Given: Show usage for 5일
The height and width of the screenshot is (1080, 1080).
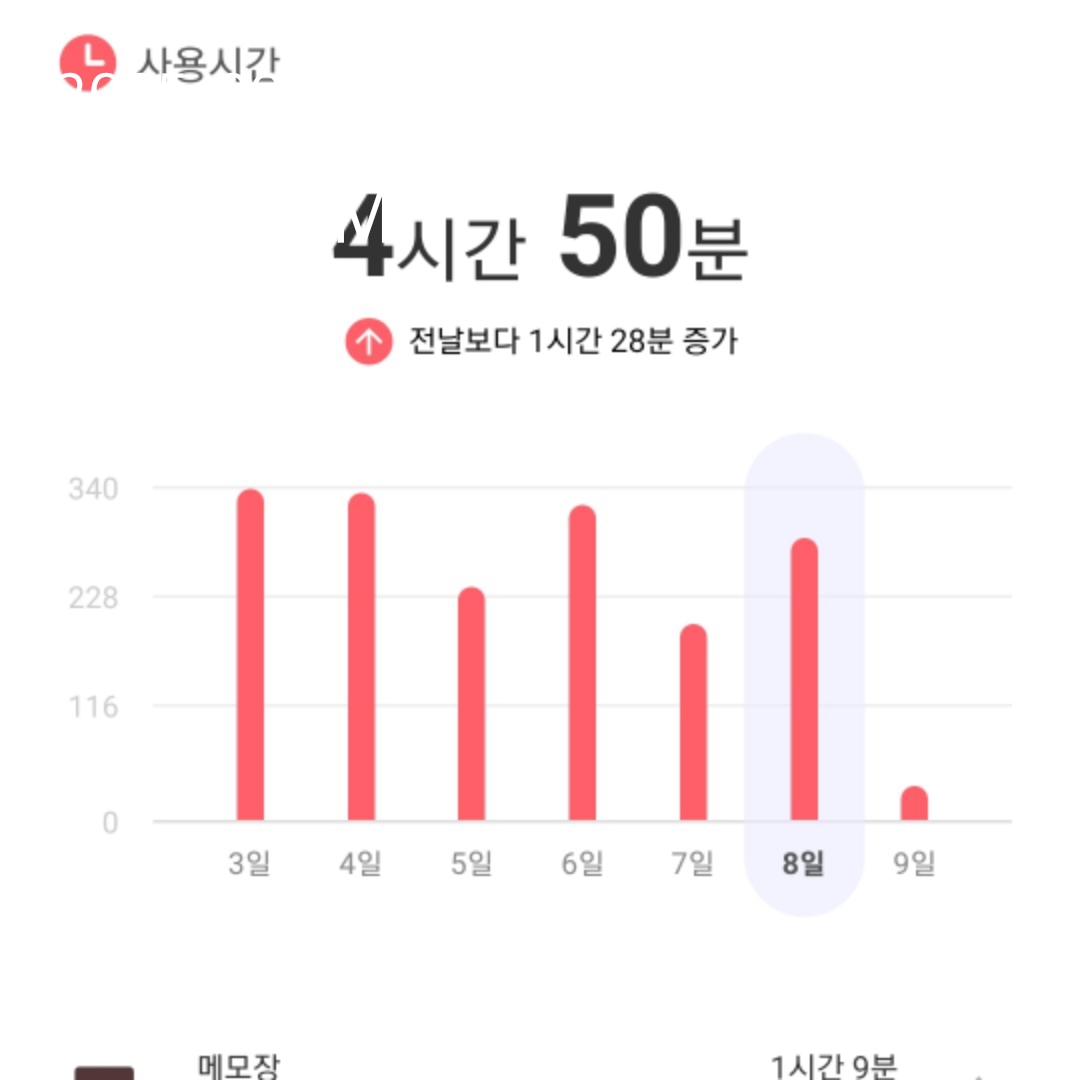Looking at the screenshot, I should [x=472, y=705].
